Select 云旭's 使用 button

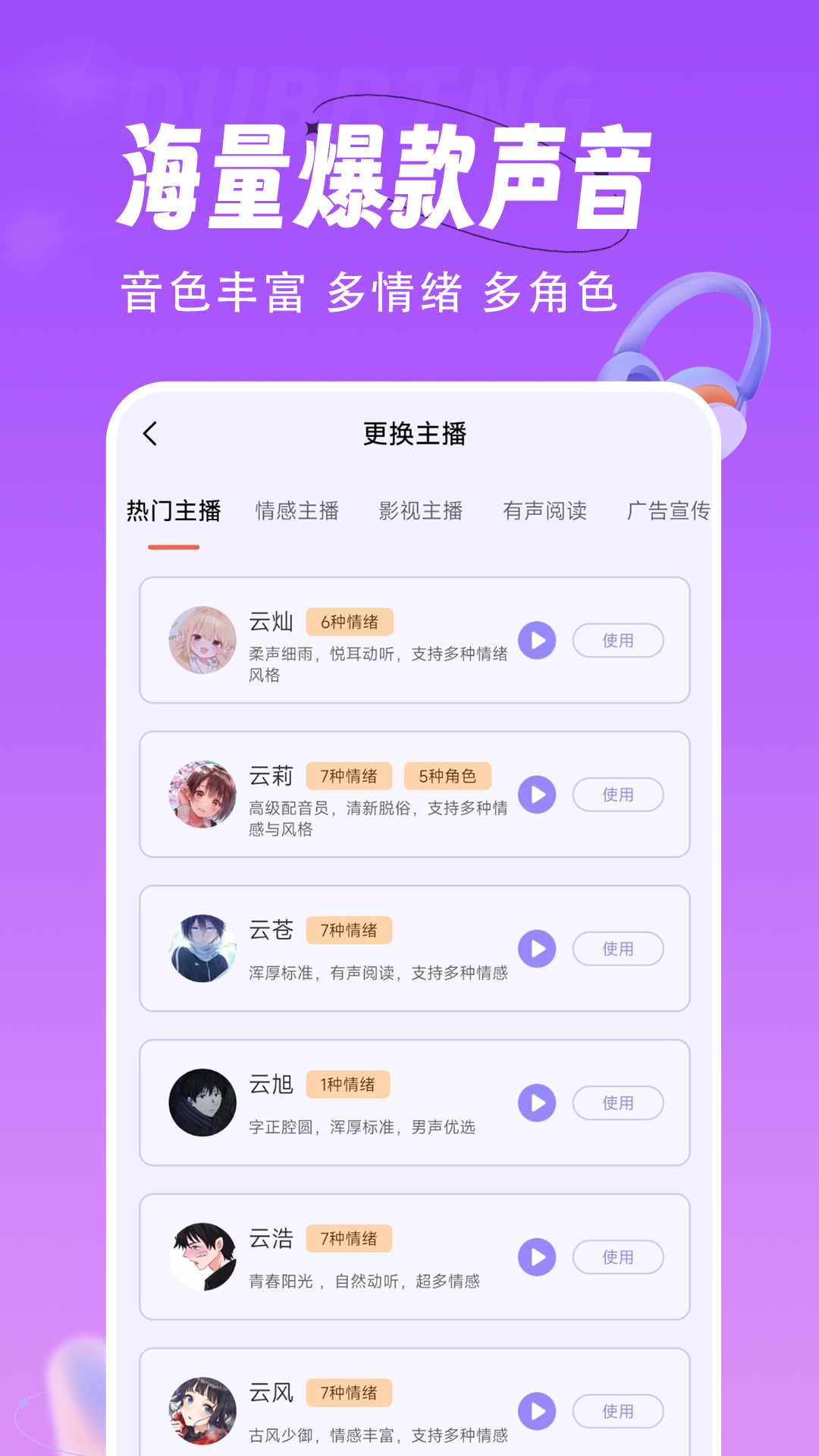coord(619,1103)
